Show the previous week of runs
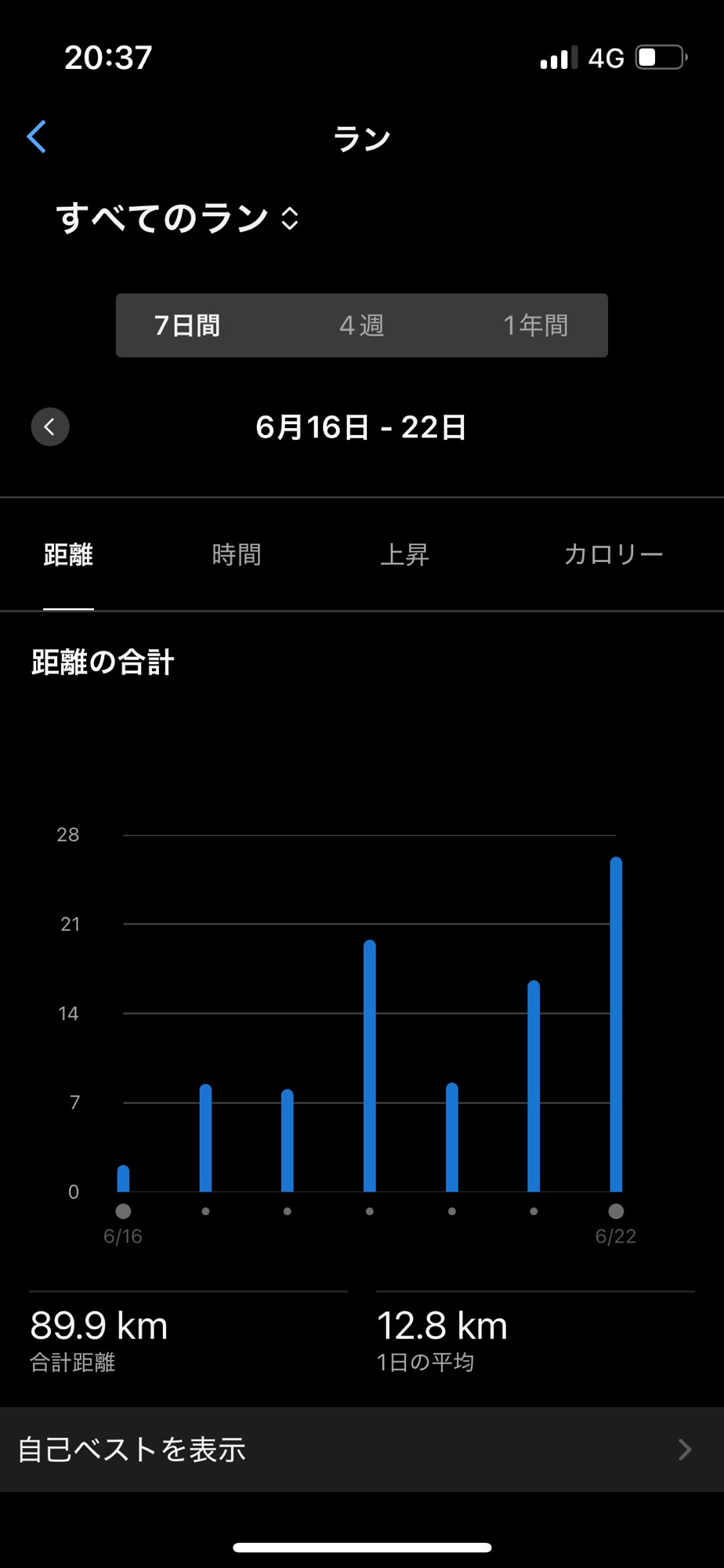 click(x=50, y=427)
